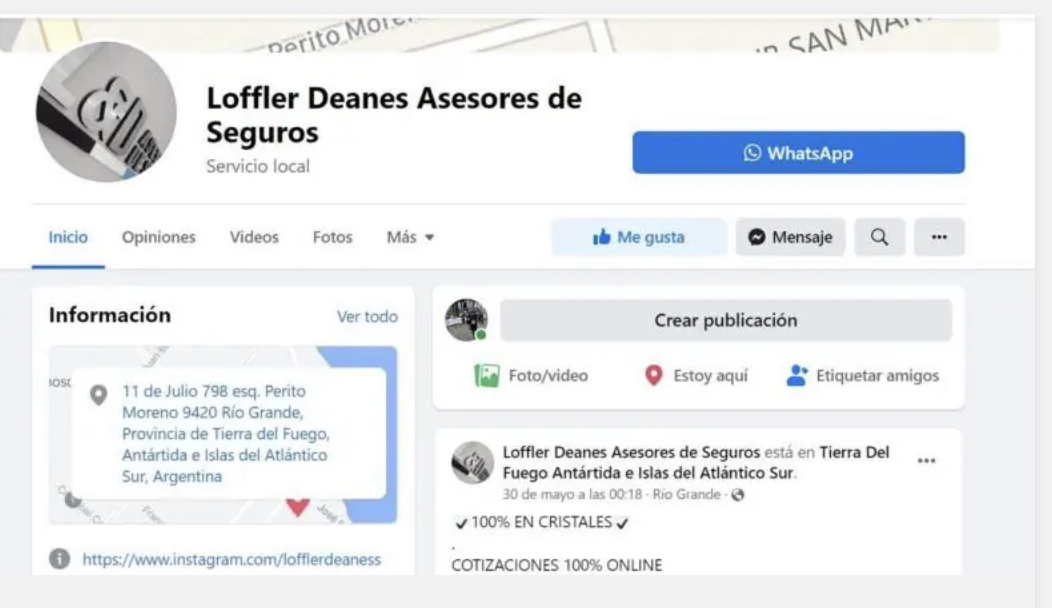Contact the page via the WhatsApp button

tap(798, 153)
